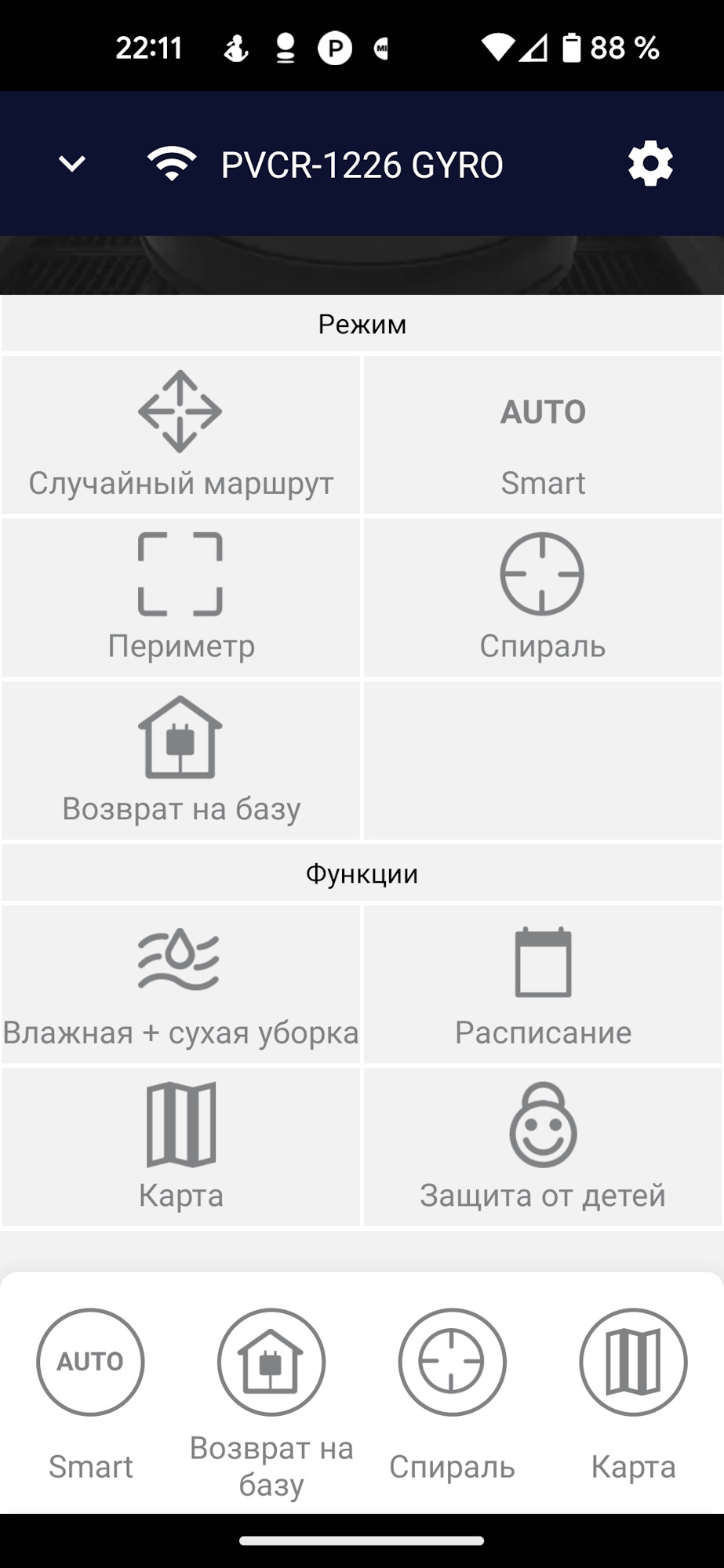Open settings via the gear icon

pyautogui.click(x=650, y=164)
